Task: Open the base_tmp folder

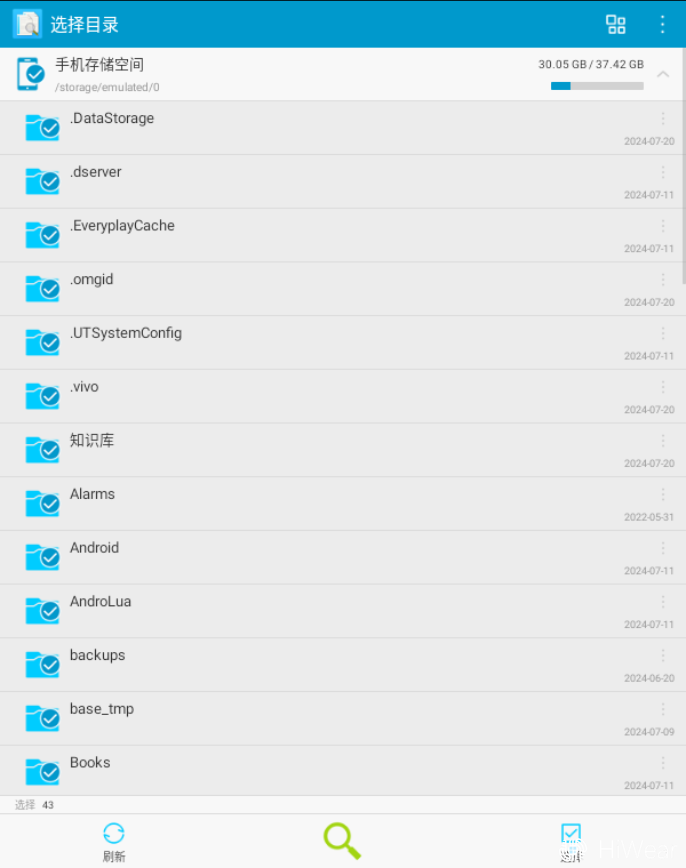Action: [x=101, y=710]
